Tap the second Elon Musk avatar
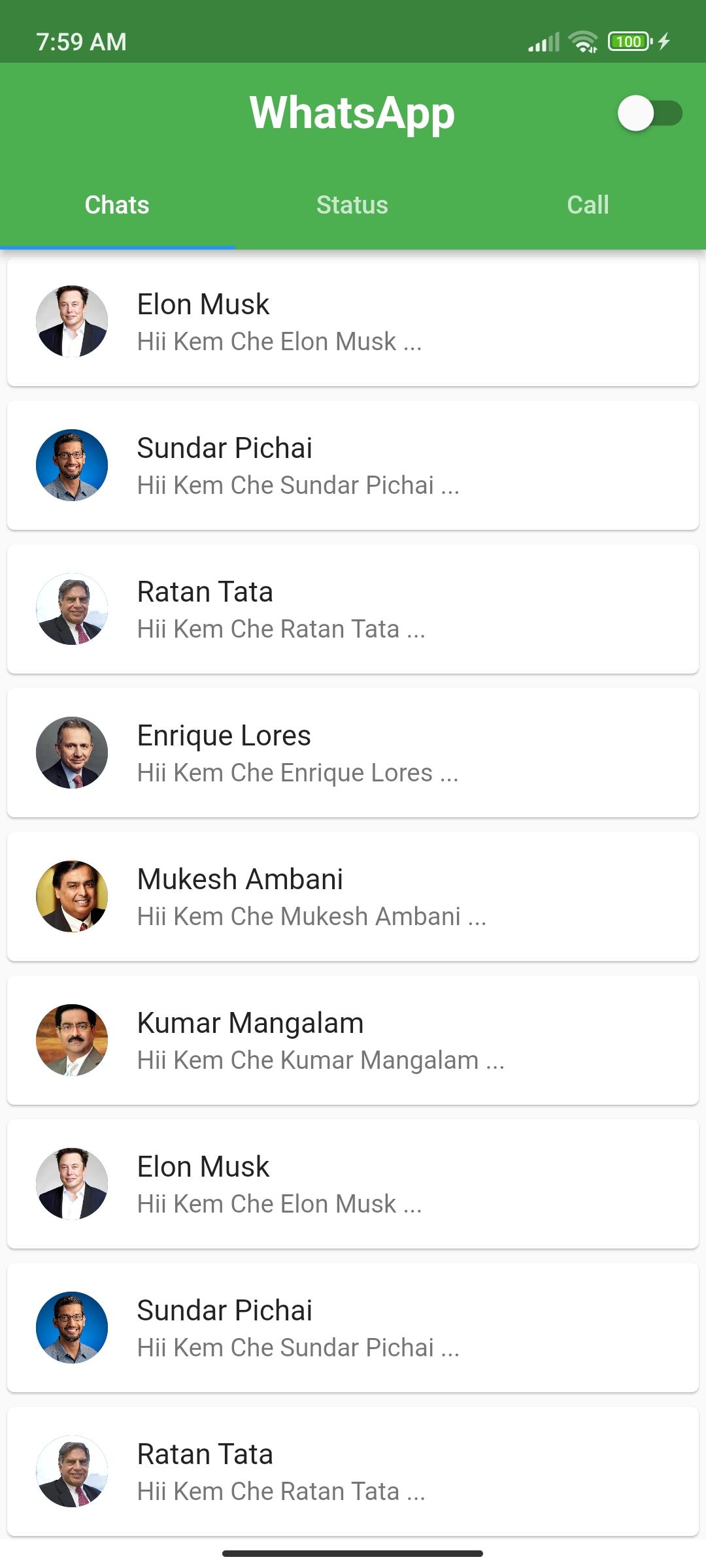706x1568 pixels. (x=72, y=1184)
